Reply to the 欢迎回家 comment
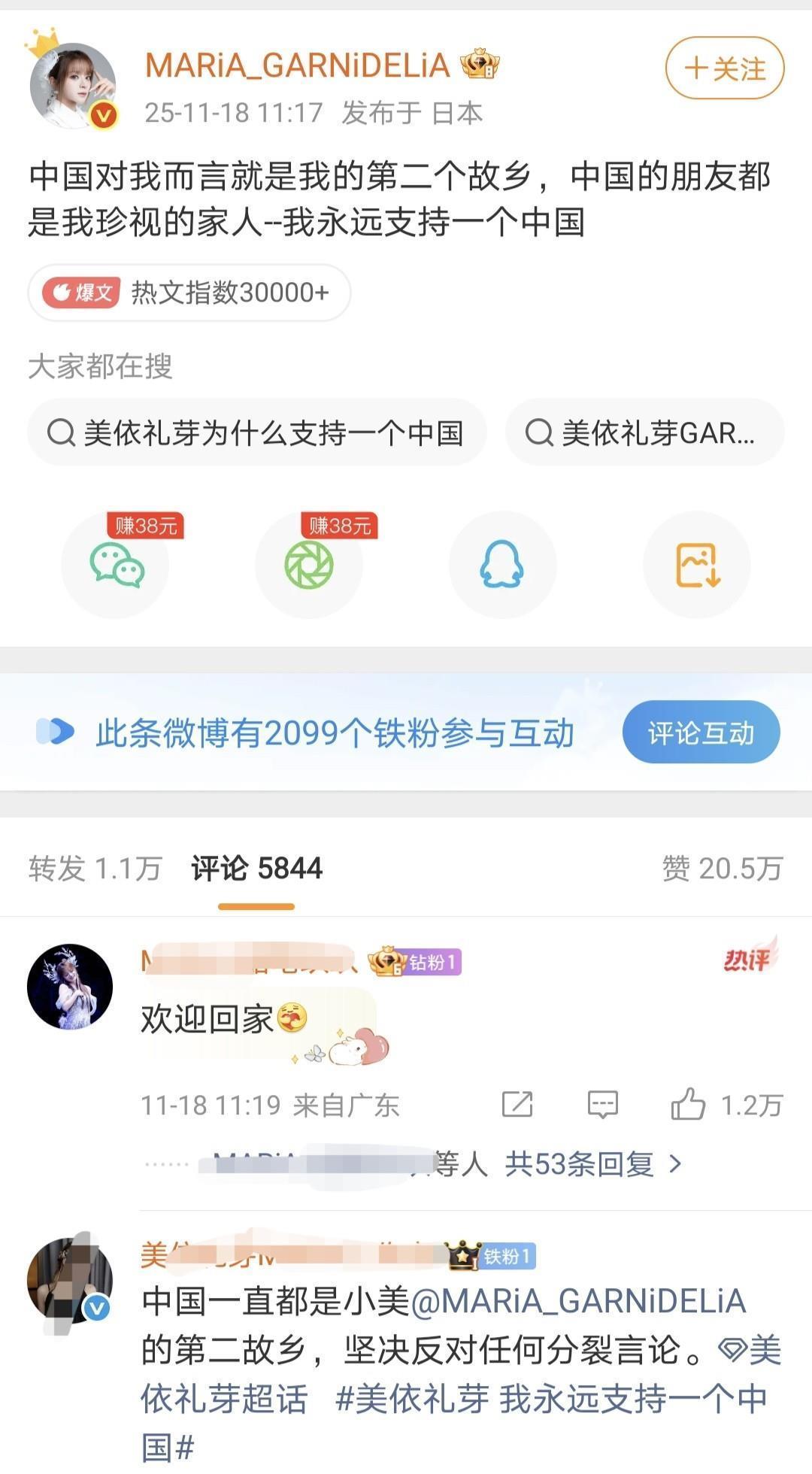Image resolution: width=812 pixels, height=1474 pixels. [602, 1105]
